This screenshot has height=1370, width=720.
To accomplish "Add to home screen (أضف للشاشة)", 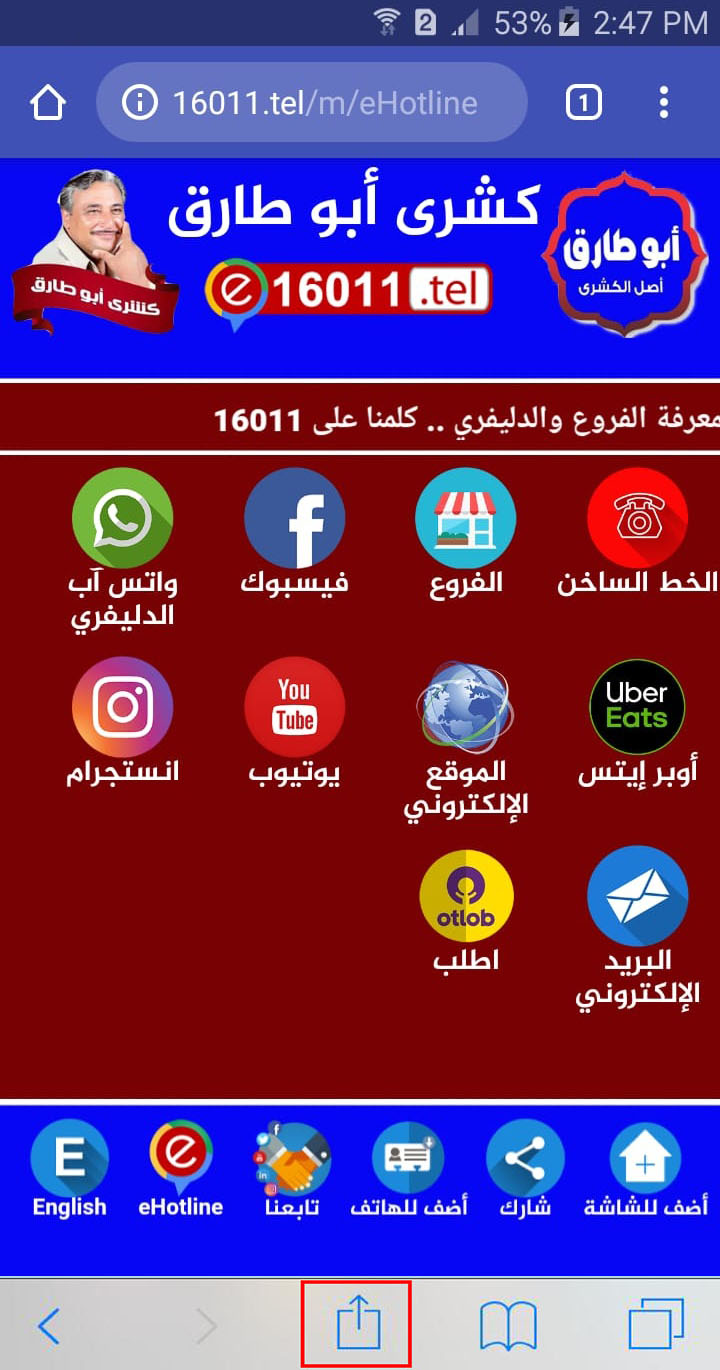I will (645, 1160).
